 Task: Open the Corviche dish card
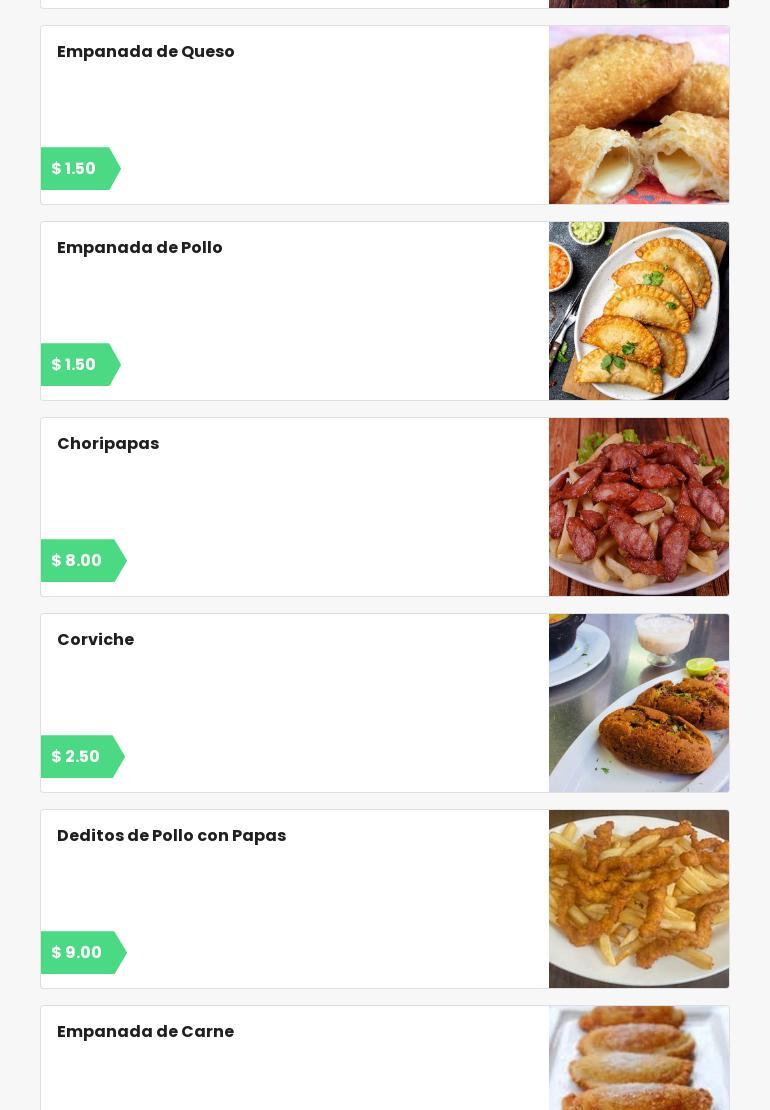click(x=385, y=703)
